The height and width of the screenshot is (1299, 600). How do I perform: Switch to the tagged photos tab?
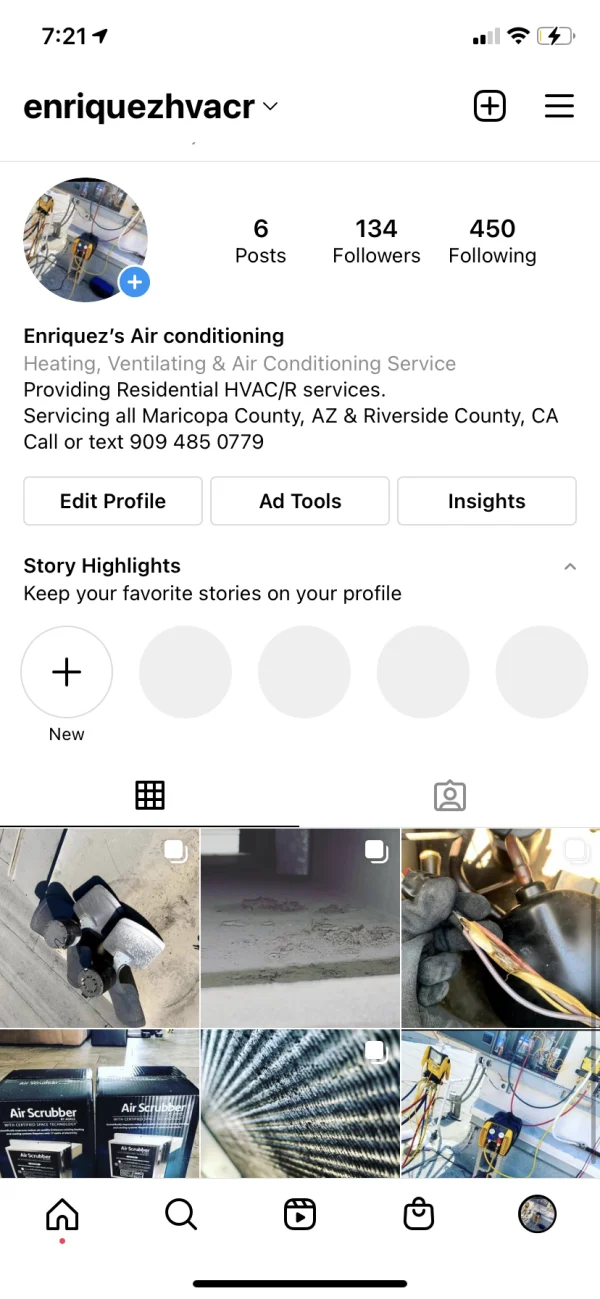[x=450, y=796]
